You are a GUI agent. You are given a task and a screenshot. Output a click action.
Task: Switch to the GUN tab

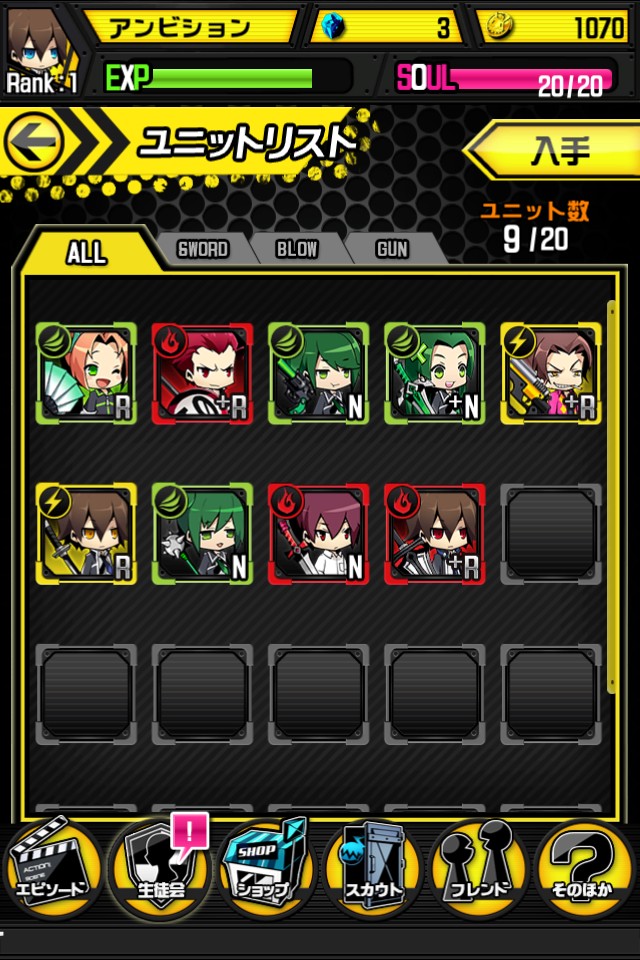pos(392,249)
